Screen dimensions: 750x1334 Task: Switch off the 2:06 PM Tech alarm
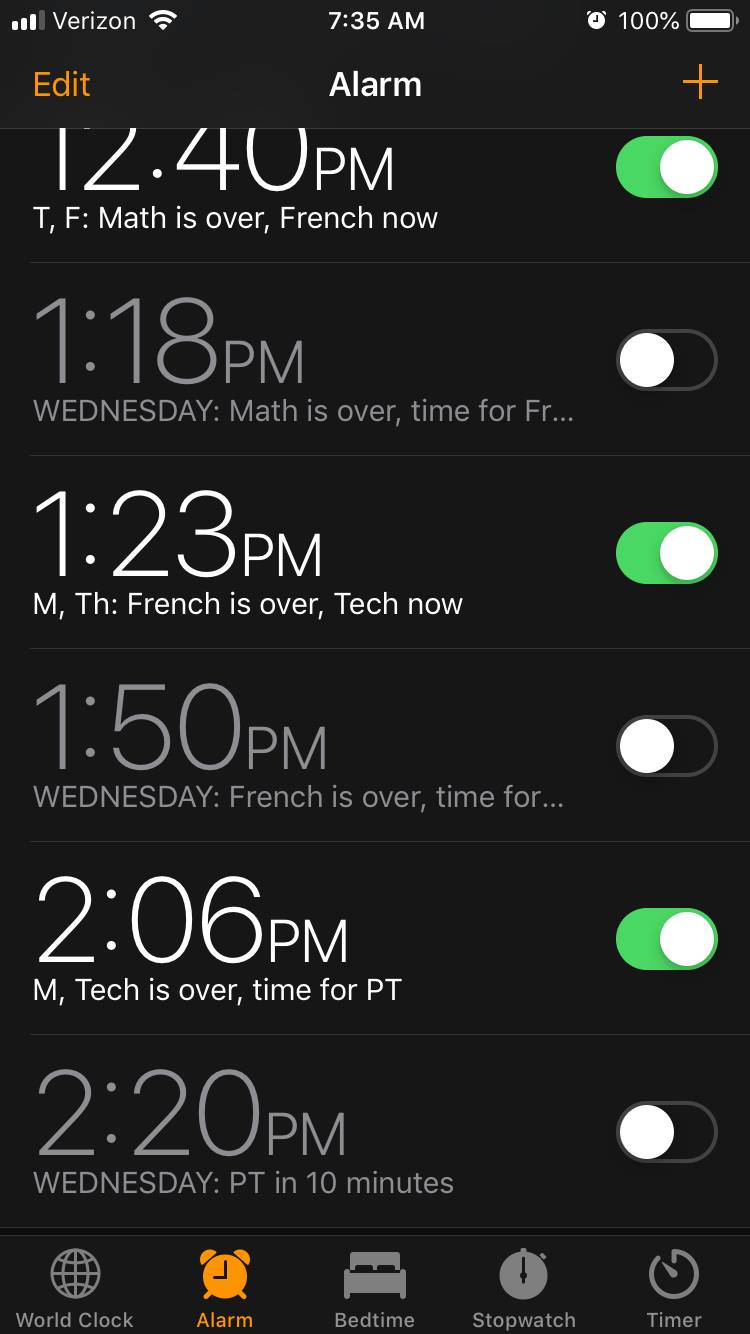click(x=666, y=939)
